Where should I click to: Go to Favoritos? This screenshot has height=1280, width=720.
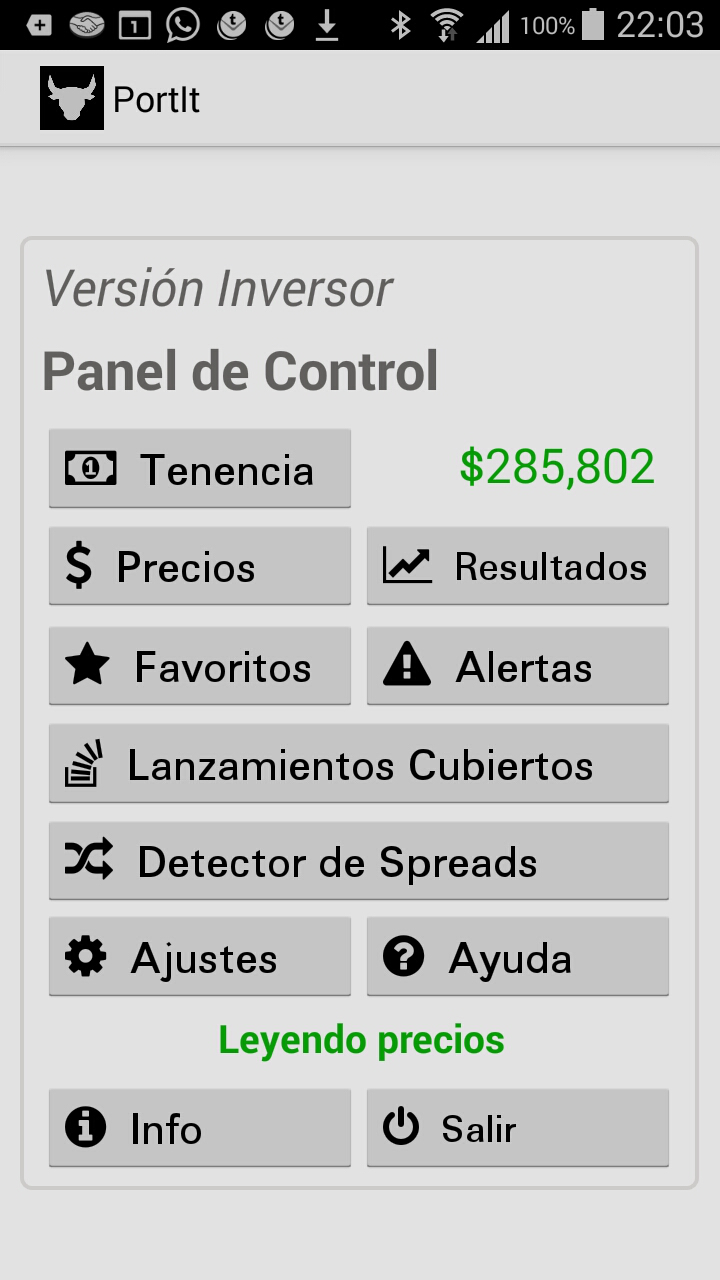coord(200,666)
